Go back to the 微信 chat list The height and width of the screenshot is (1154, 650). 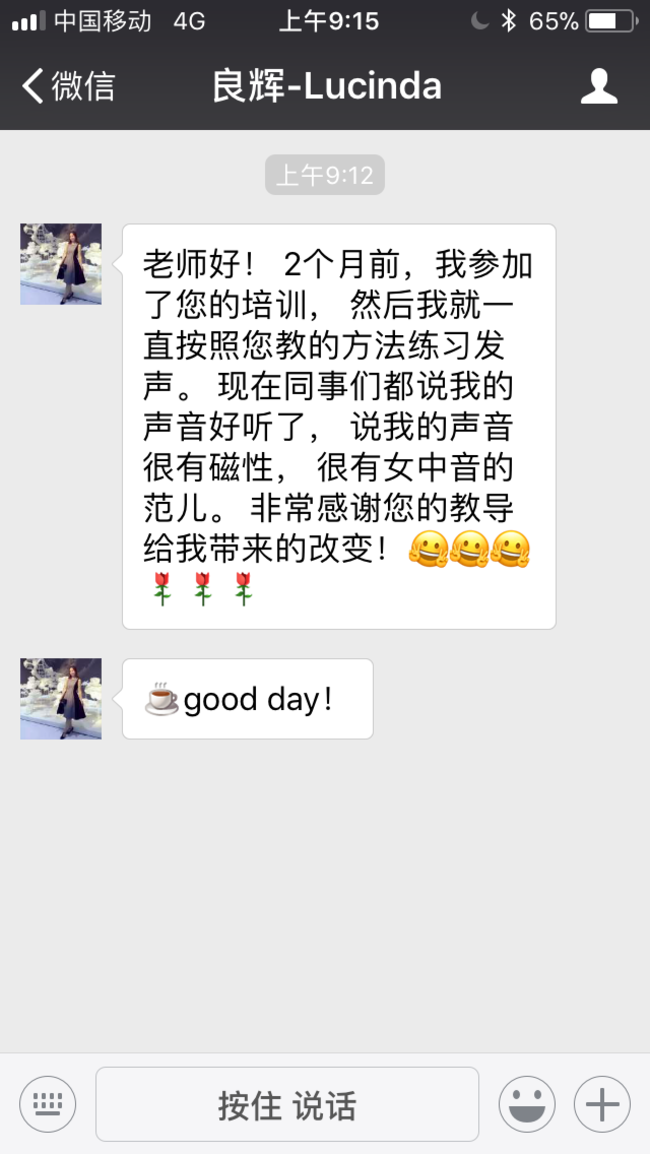68,86
